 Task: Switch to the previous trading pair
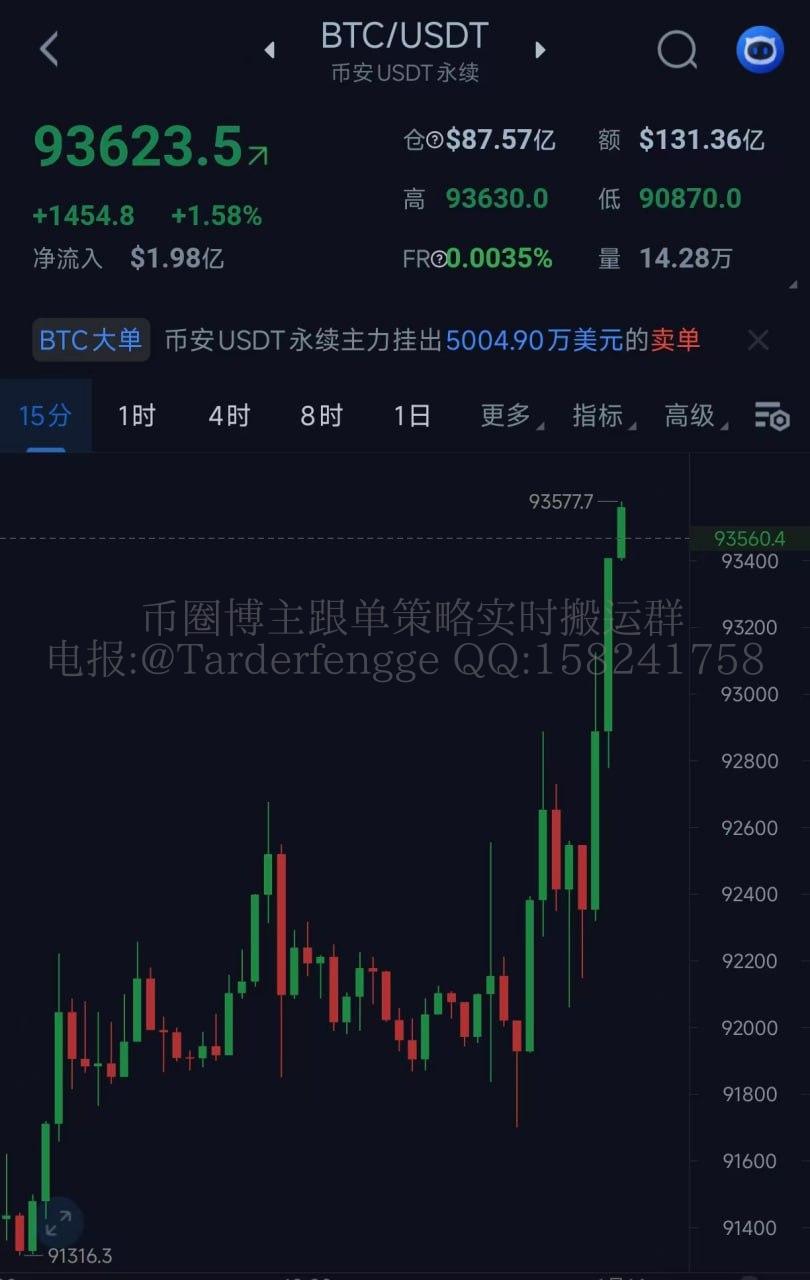269,50
